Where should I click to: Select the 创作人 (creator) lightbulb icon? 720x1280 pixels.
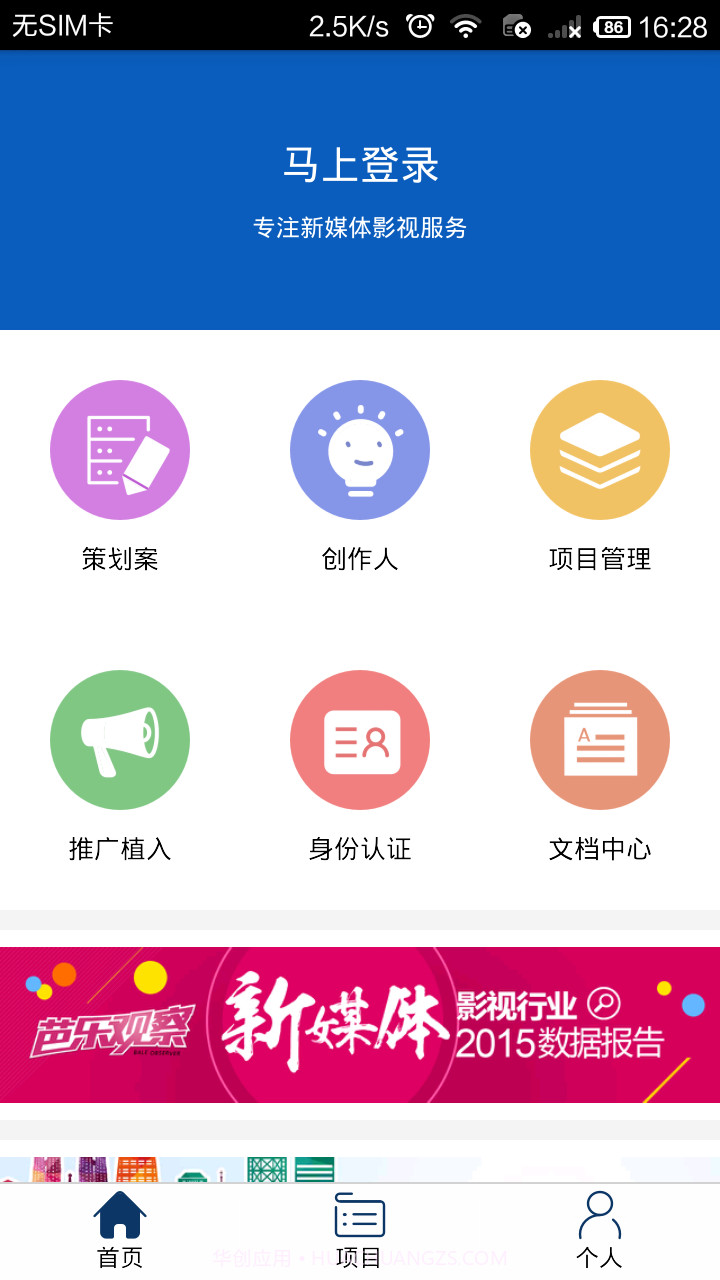360,449
